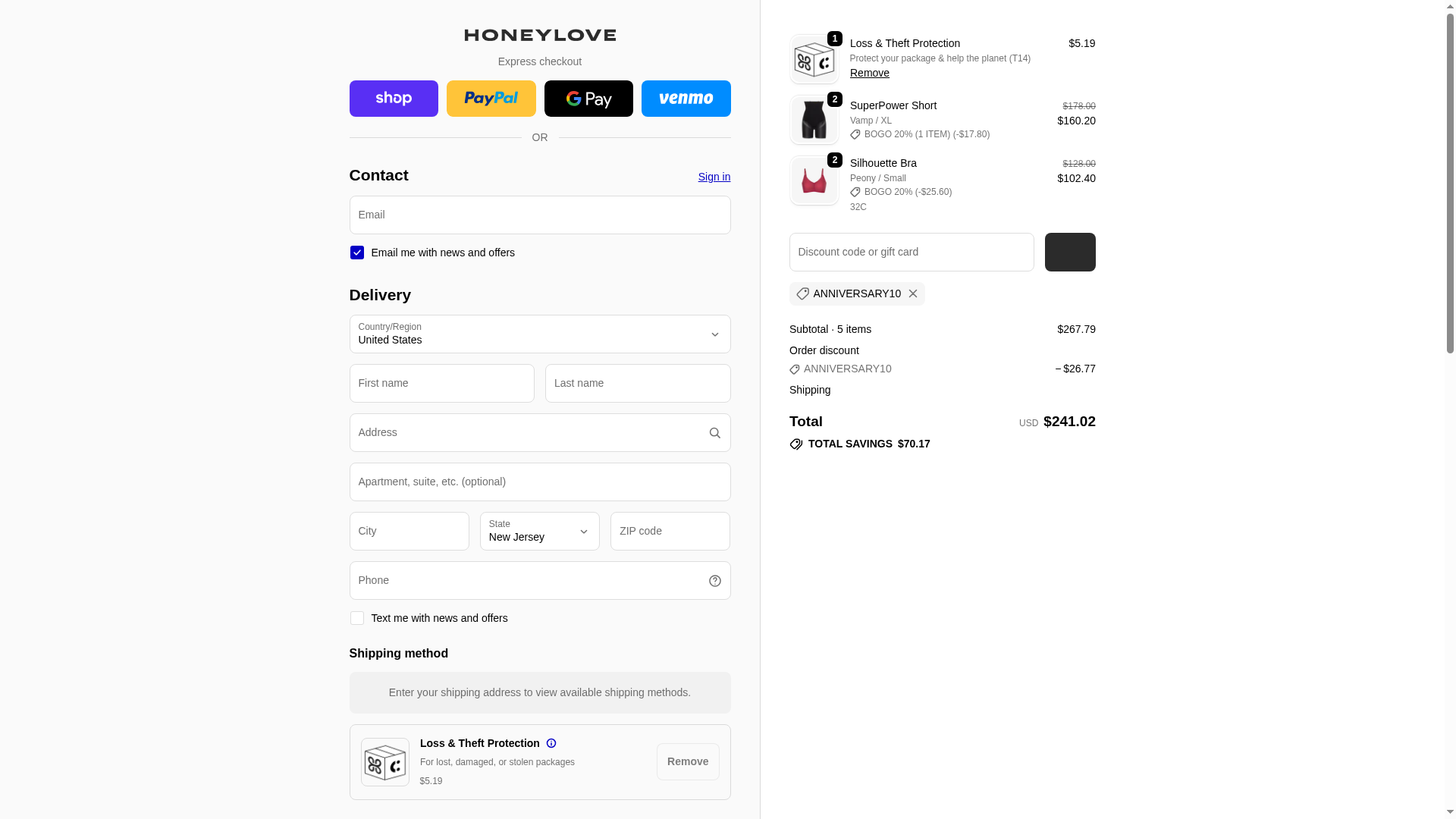Choose PayPal express checkout
This screenshot has width=1456, height=819.
pyautogui.click(x=491, y=99)
